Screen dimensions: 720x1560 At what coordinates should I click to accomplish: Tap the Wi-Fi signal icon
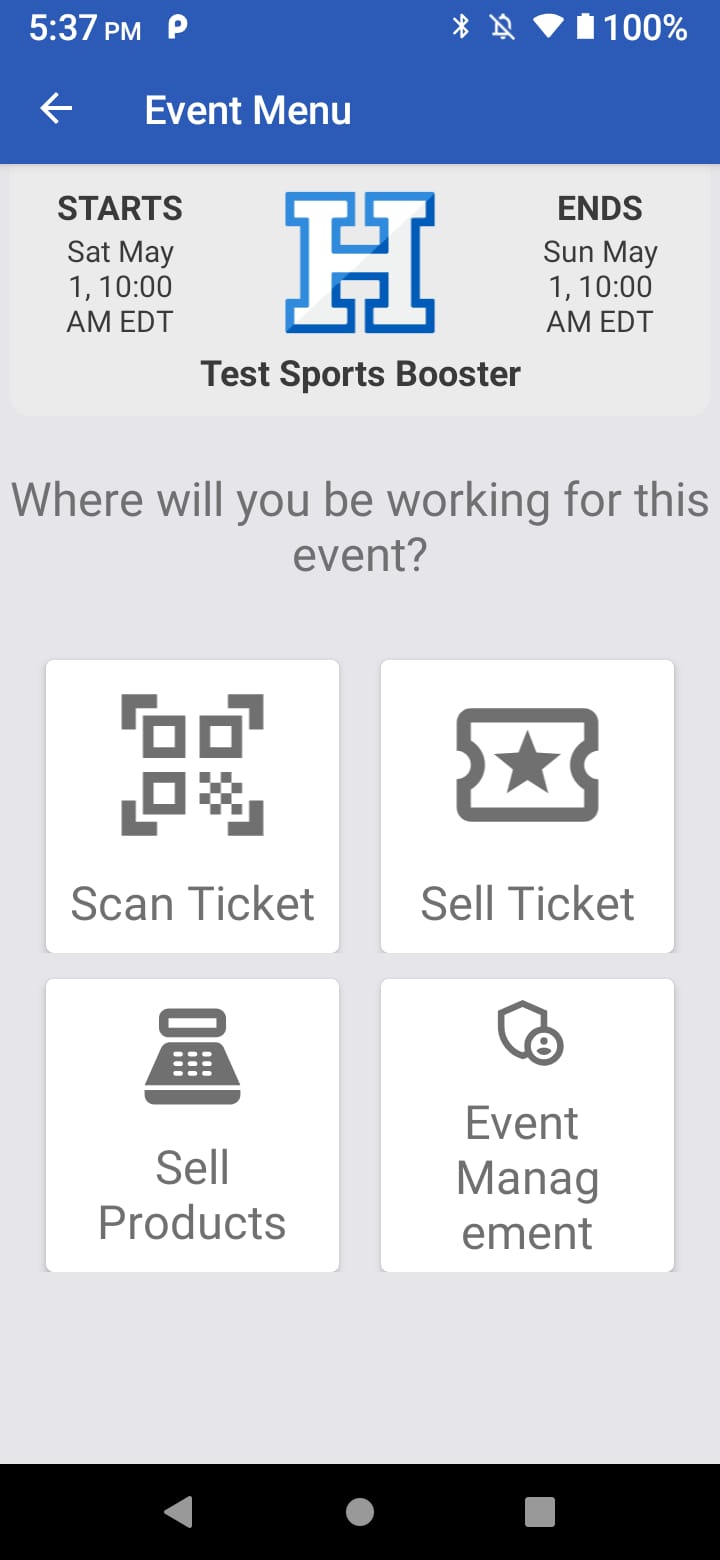pyautogui.click(x=548, y=28)
